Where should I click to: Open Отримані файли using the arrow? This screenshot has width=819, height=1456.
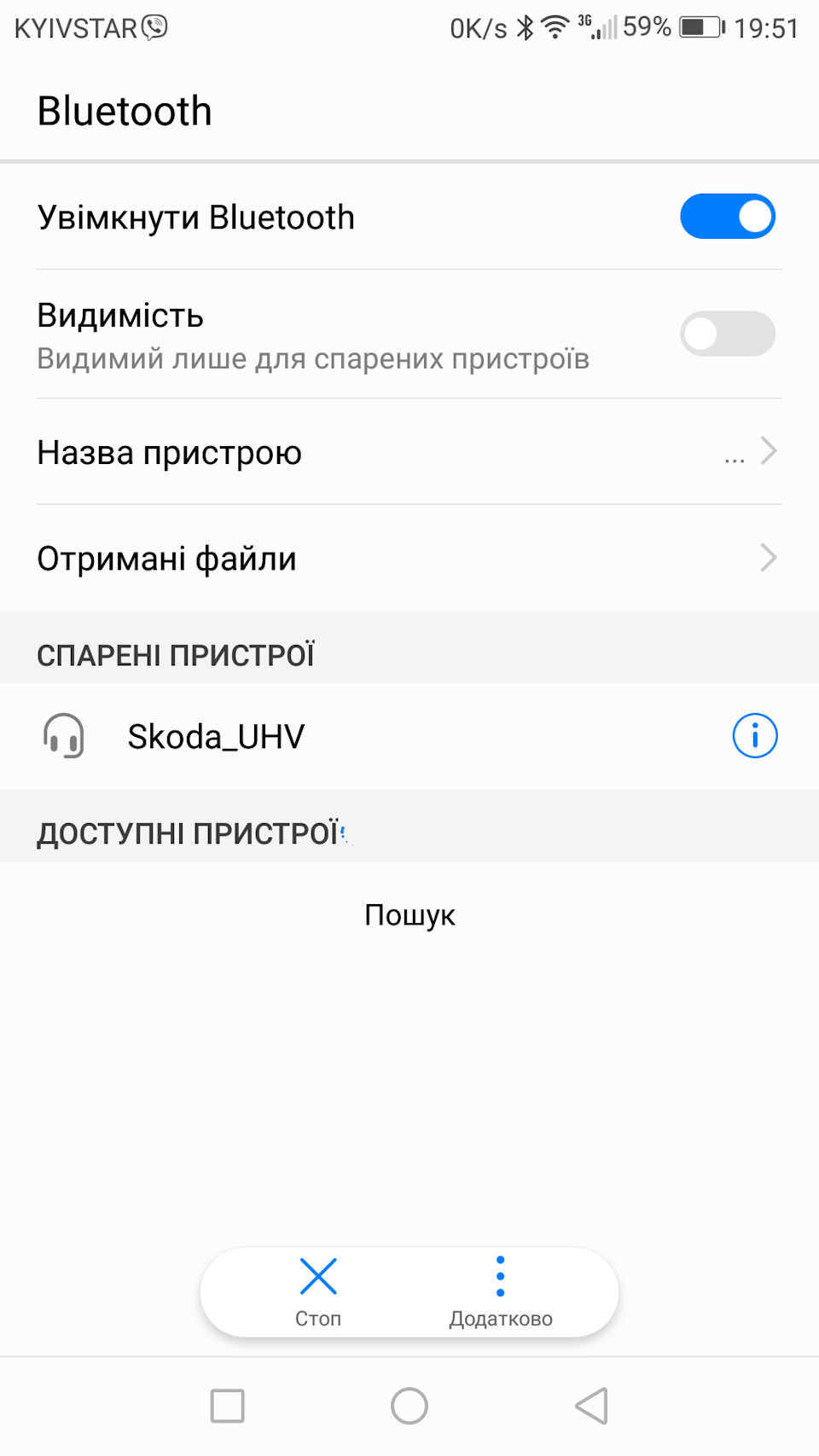pyautogui.click(x=769, y=558)
